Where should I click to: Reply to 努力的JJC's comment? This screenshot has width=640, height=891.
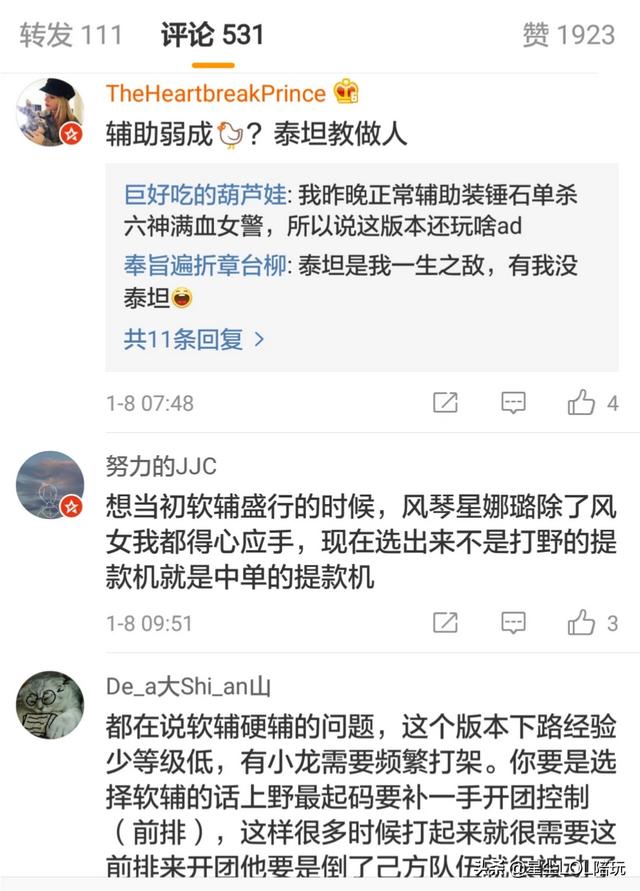[x=513, y=623]
